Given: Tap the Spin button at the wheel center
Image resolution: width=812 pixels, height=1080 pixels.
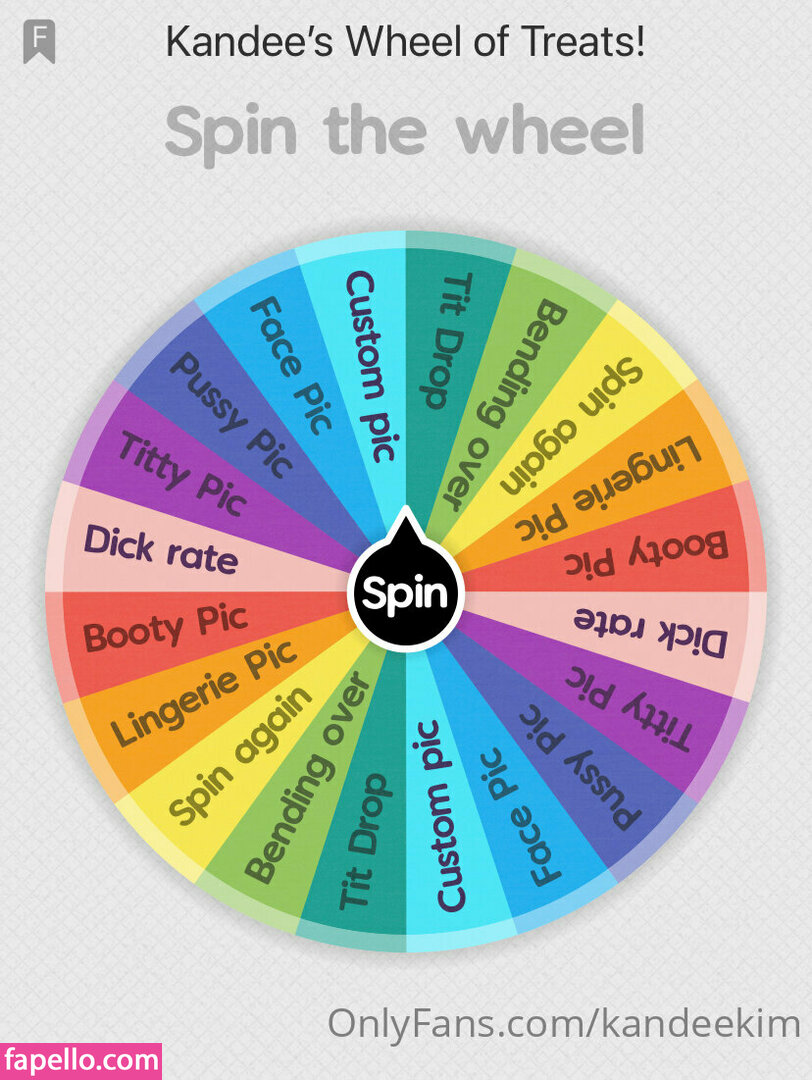Looking at the screenshot, I should tap(405, 594).
